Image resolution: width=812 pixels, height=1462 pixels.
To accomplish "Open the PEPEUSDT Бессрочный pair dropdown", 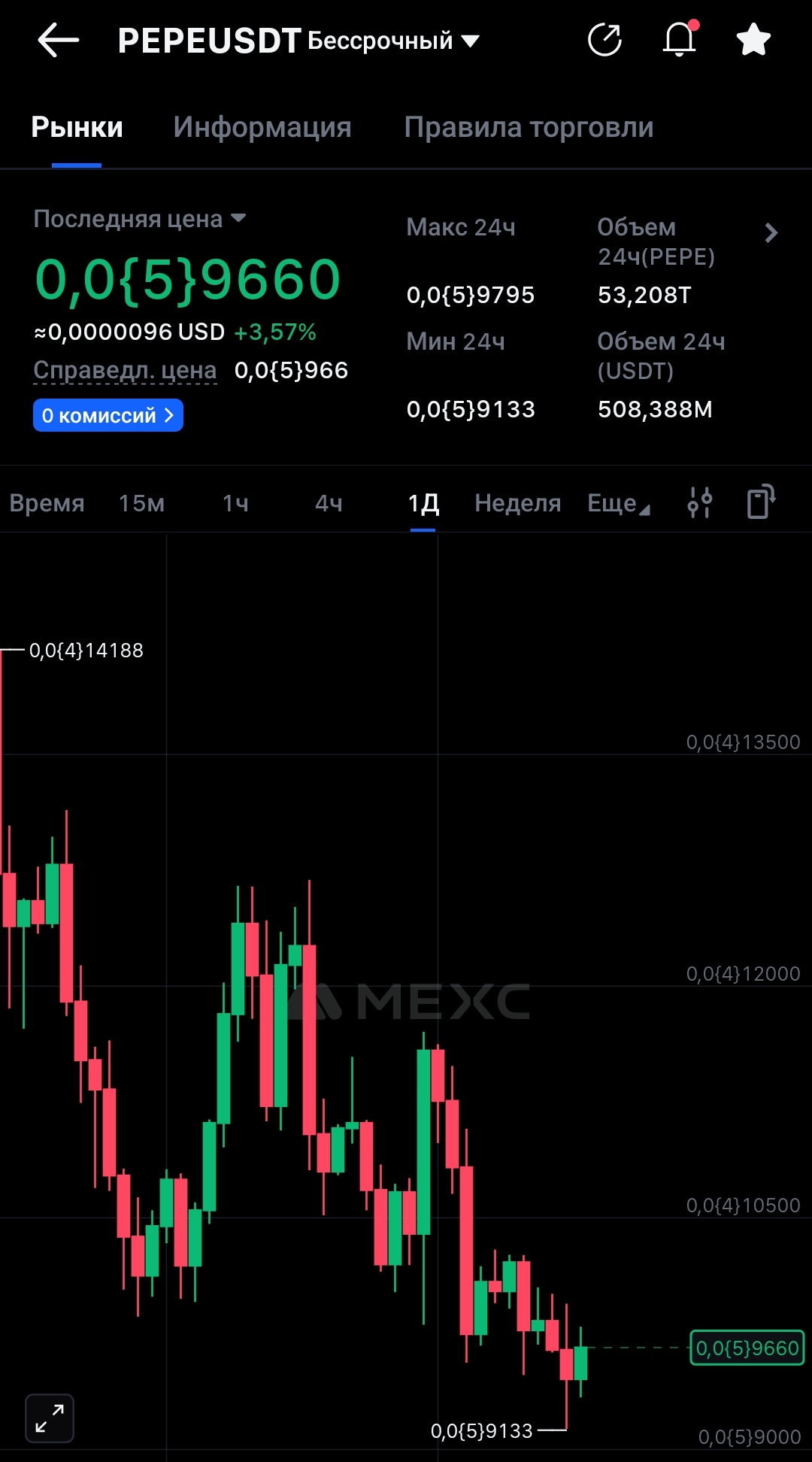I will point(298,41).
